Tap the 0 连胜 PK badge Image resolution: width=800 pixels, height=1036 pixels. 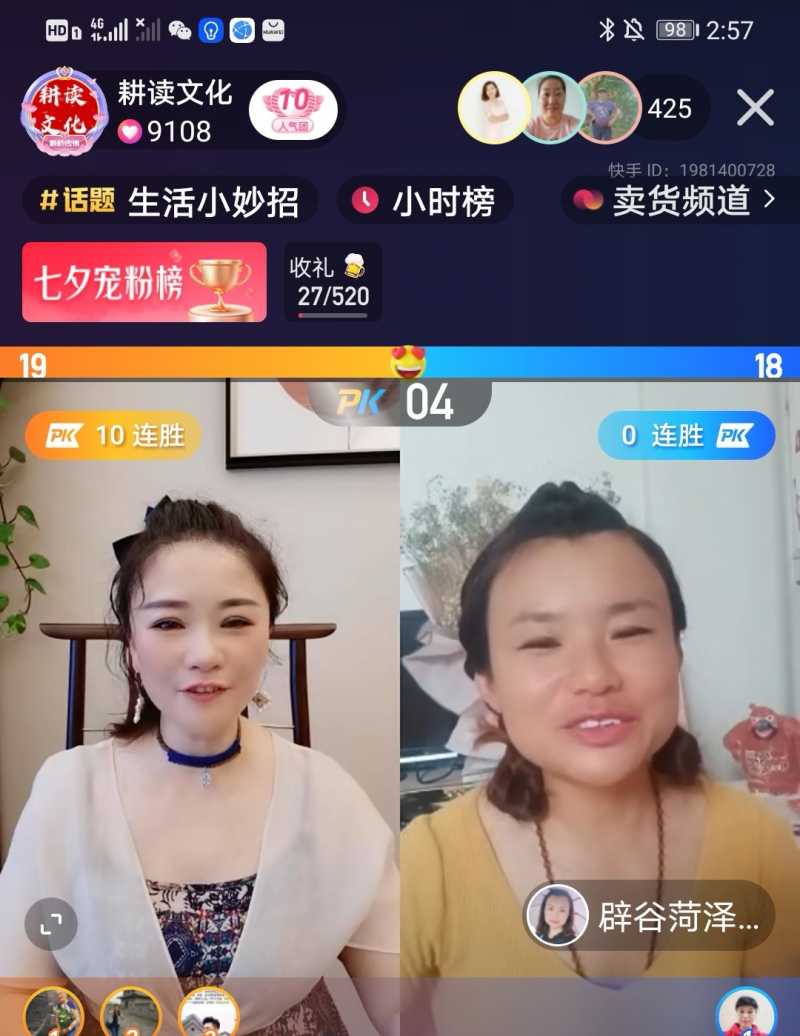[x=685, y=436]
